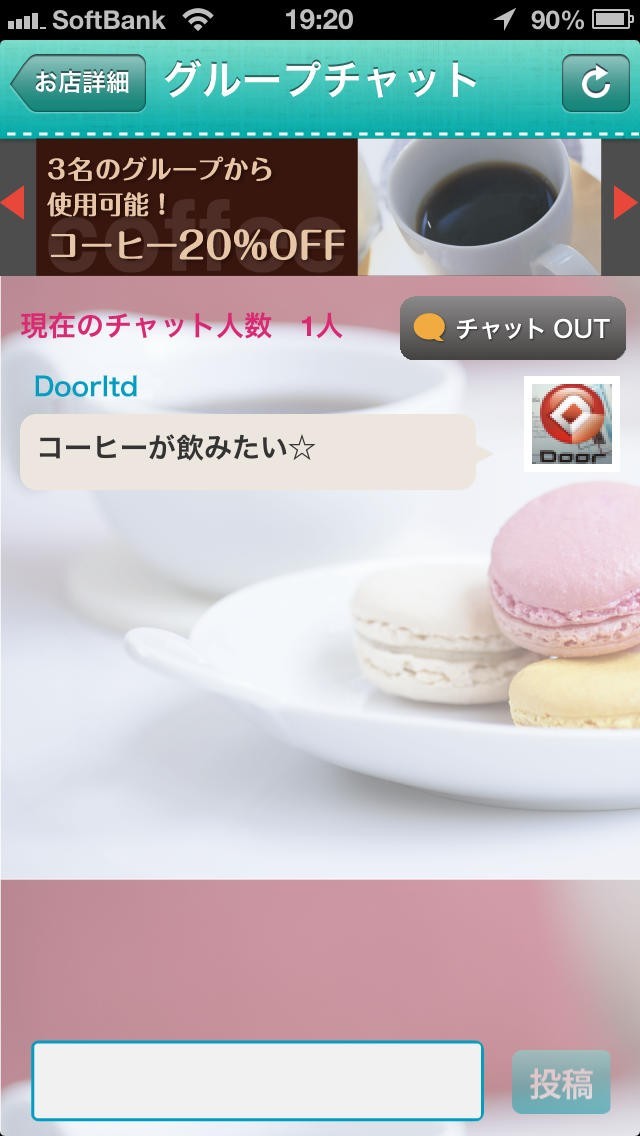Show next banner with right arrow
Viewport: 640px width, 1136px height.
(x=625, y=203)
